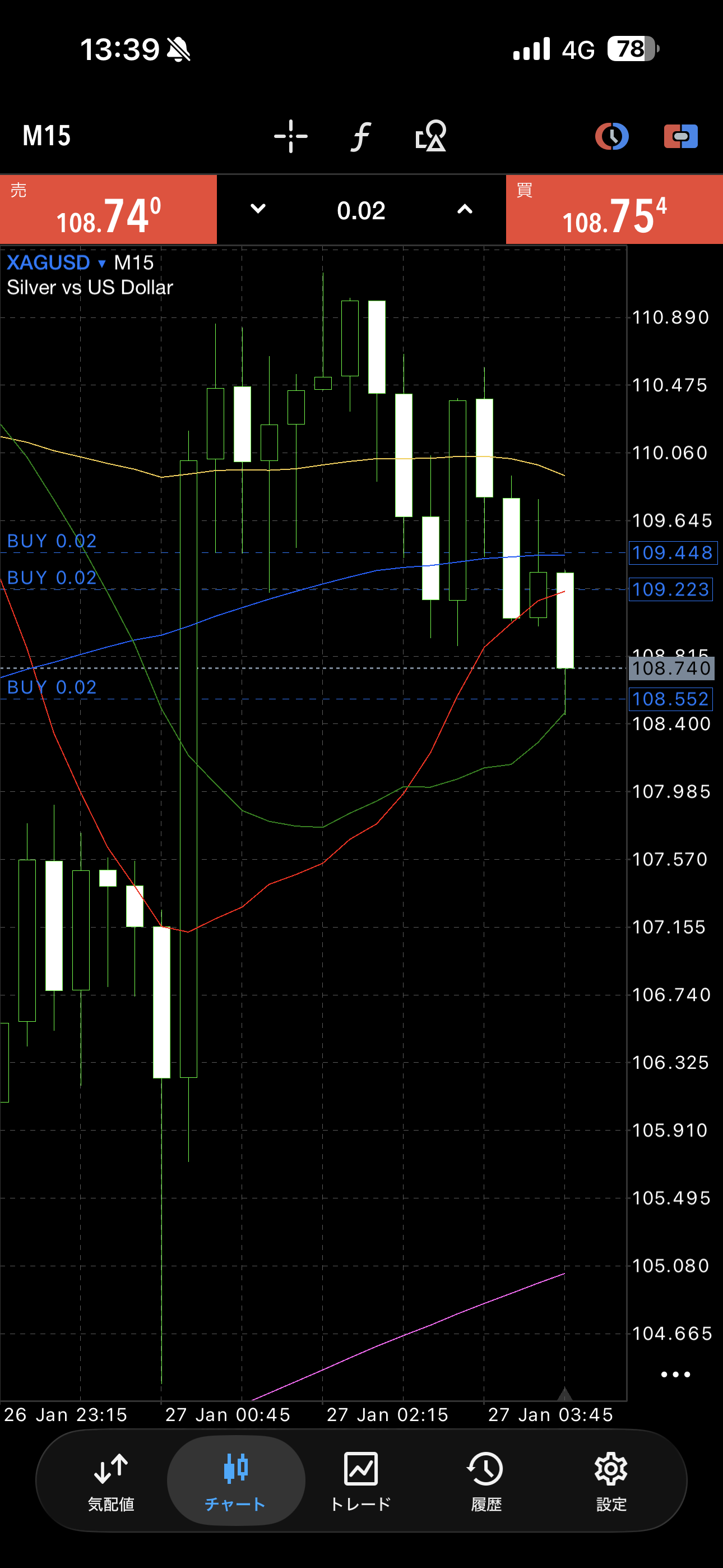Screen dimensions: 723x1568
Task: Open the three-dot chart menu
Action: [675, 1374]
